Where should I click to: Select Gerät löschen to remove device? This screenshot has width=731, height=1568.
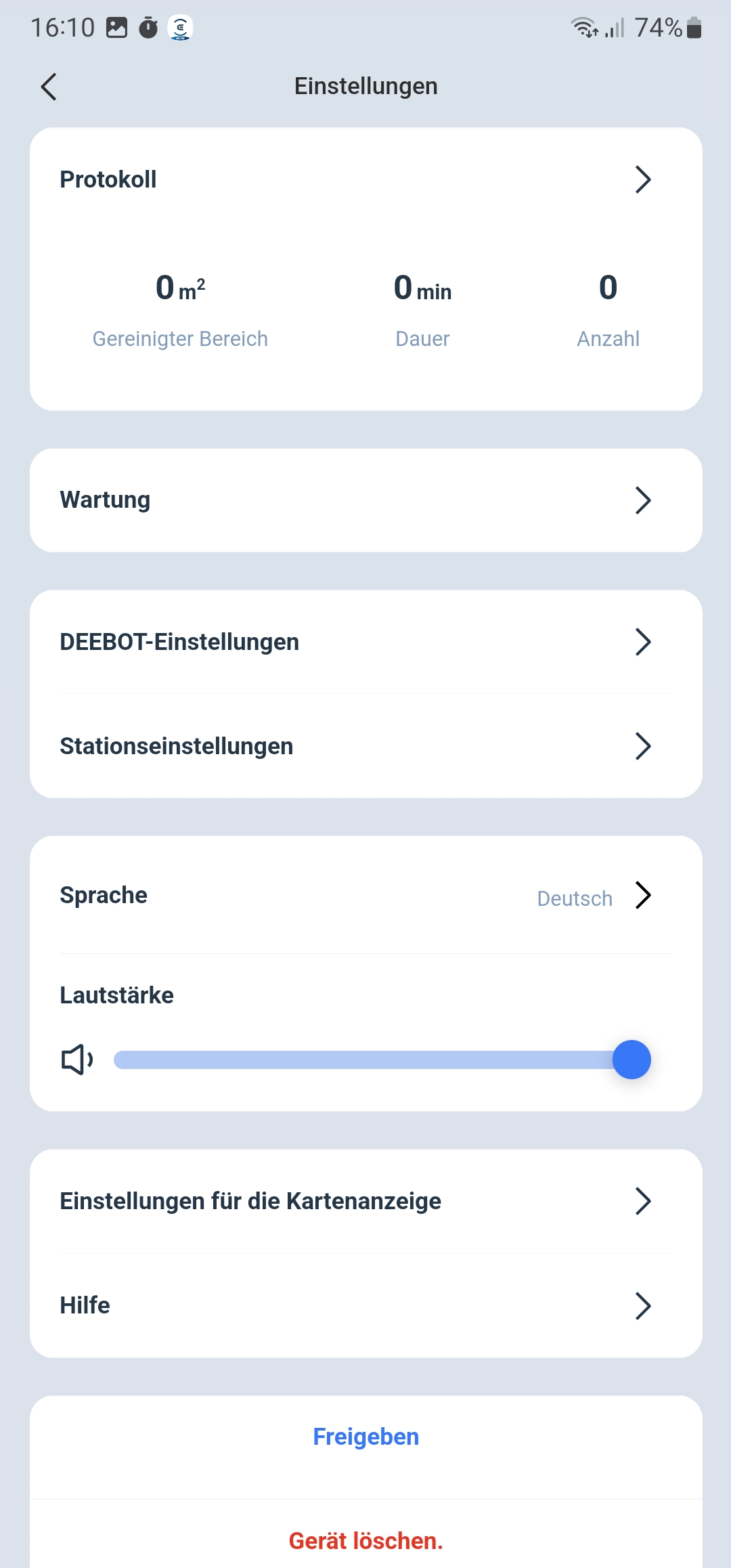click(x=365, y=1541)
